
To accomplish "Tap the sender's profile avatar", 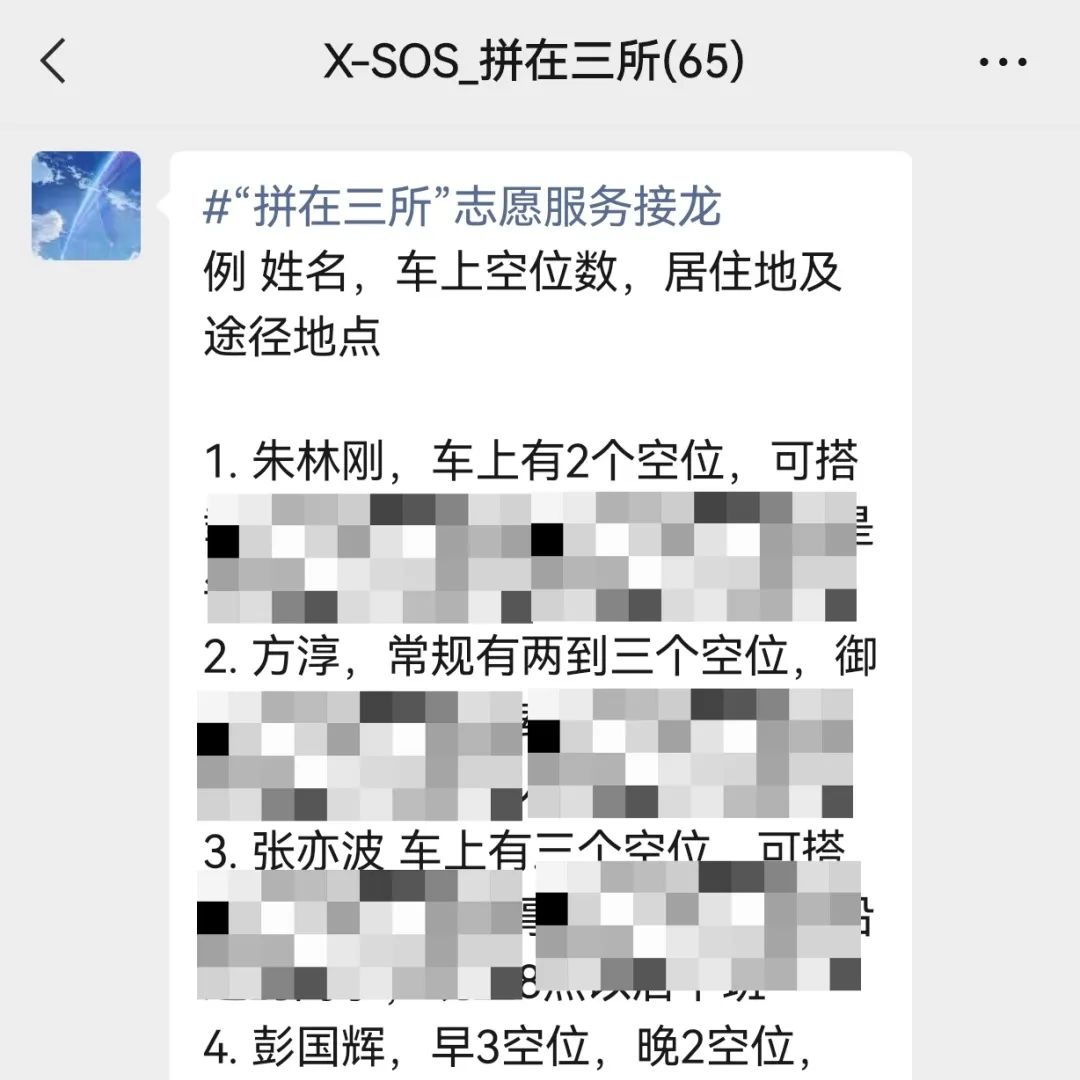I will [87, 206].
